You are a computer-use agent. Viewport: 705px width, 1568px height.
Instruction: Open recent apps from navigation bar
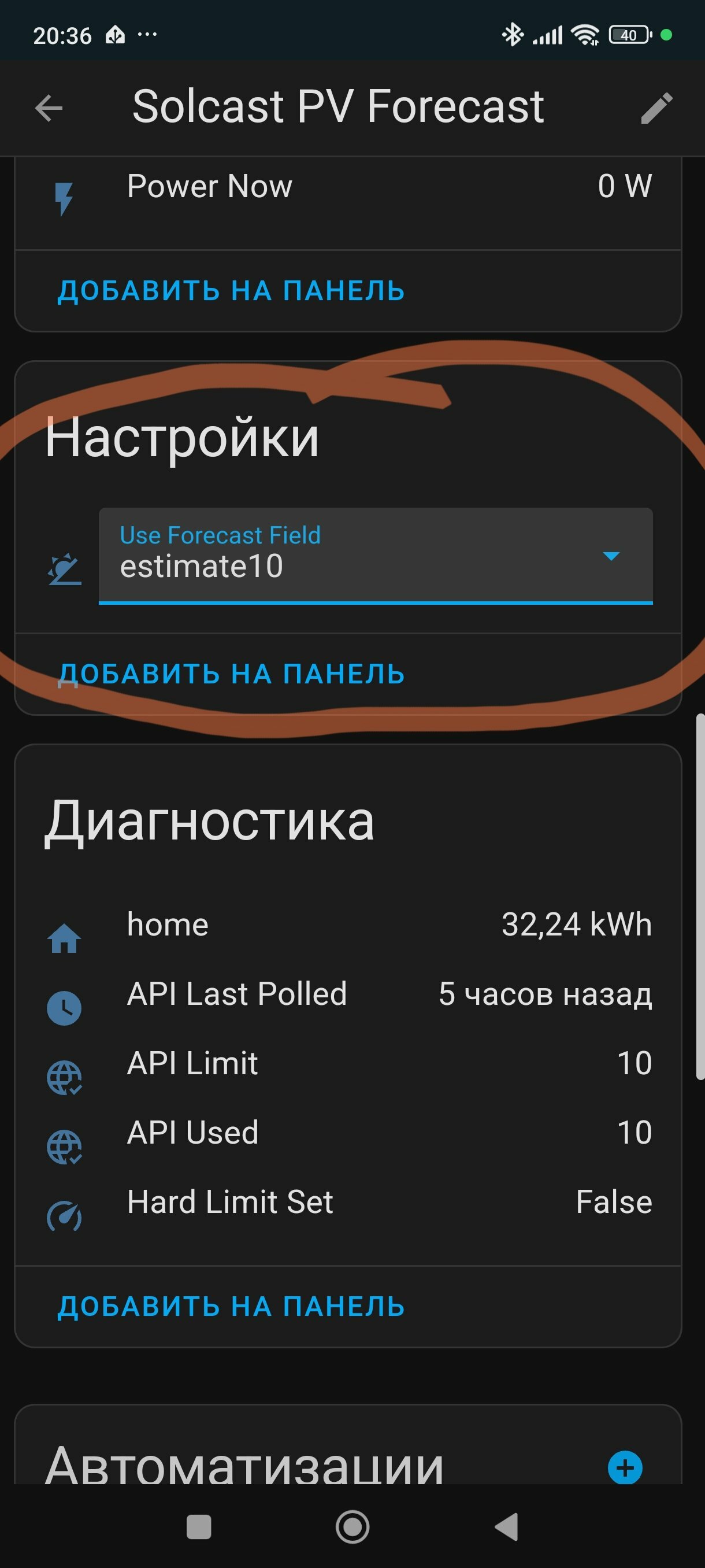pyautogui.click(x=199, y=1526)
